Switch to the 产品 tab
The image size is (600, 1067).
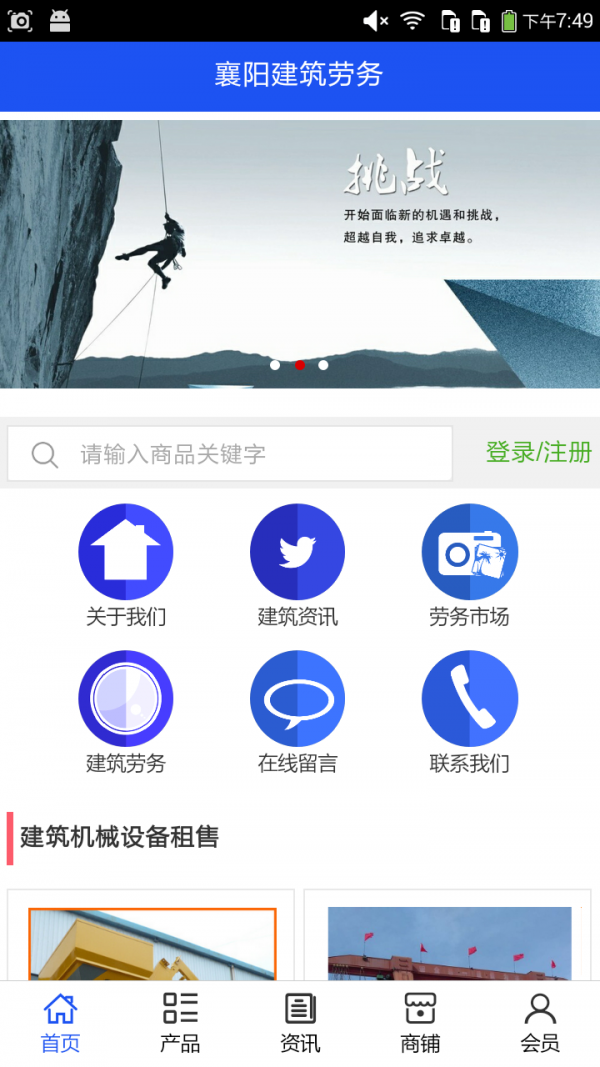point(180,1024)
